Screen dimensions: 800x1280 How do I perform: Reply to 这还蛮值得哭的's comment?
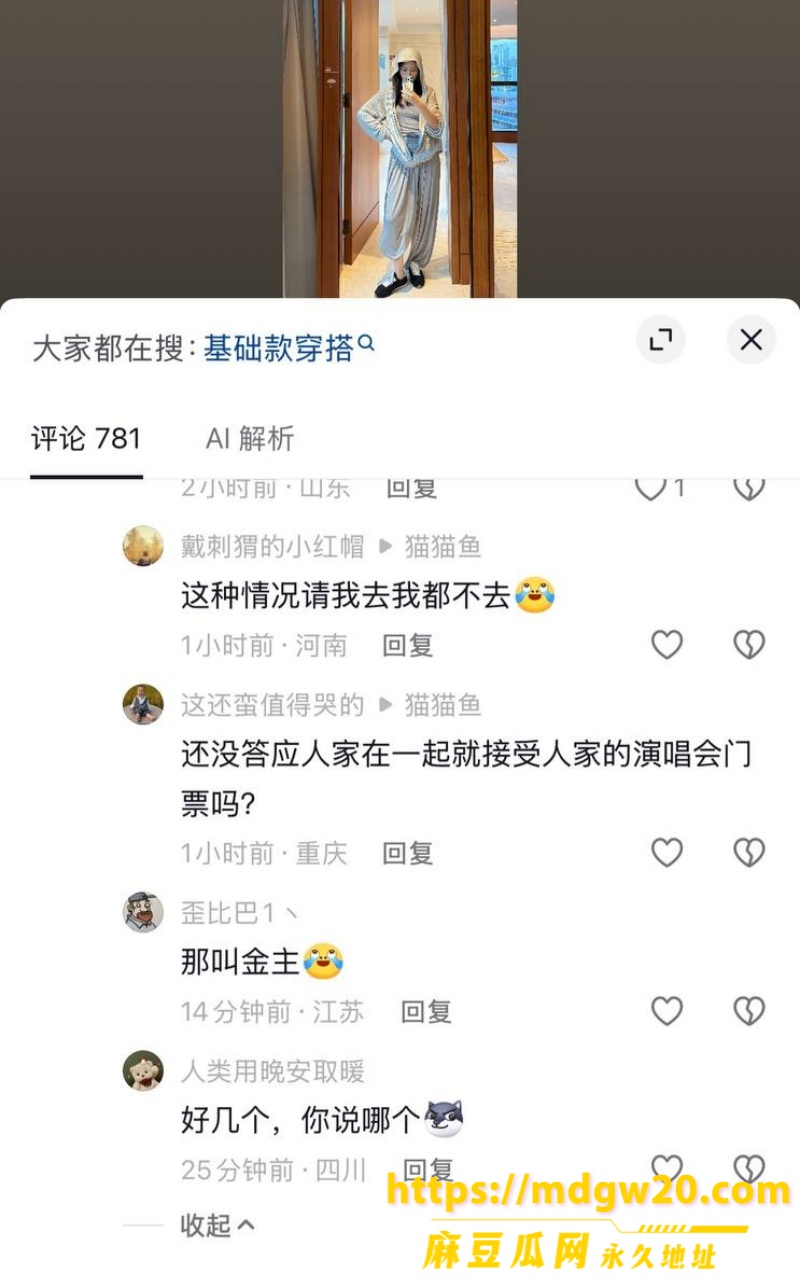408,853
